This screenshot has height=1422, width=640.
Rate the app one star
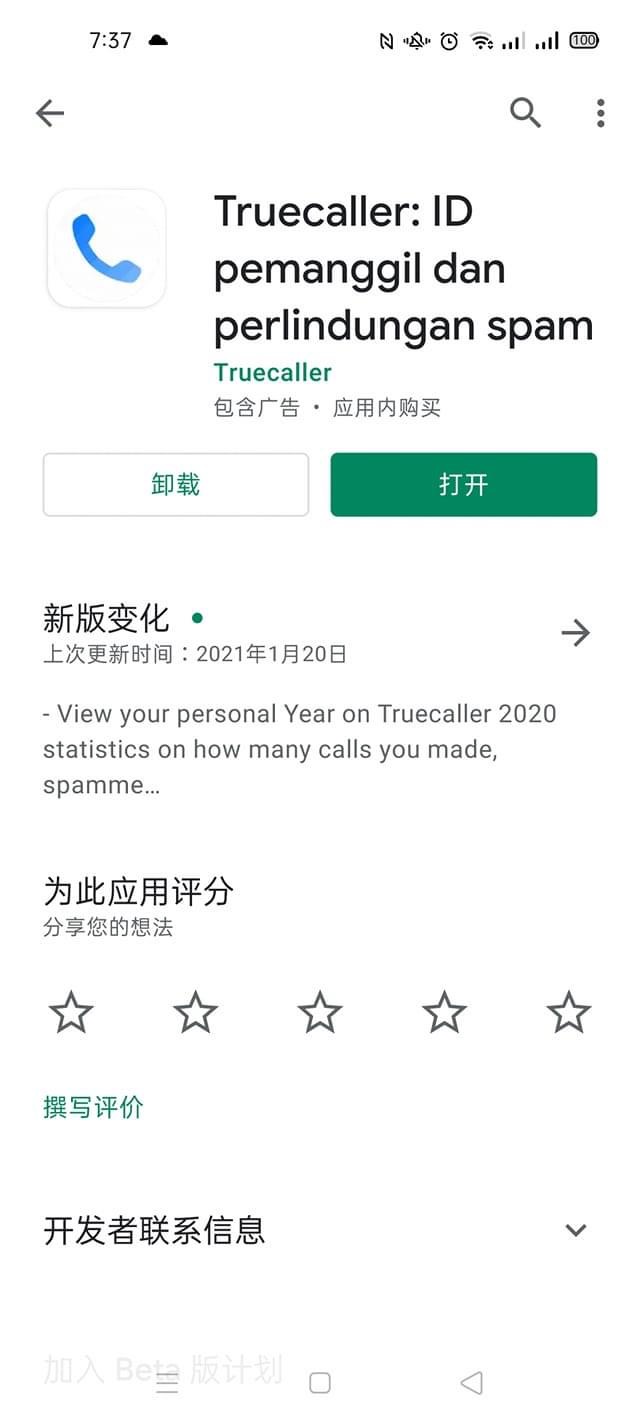click(x=71, y=1013)
